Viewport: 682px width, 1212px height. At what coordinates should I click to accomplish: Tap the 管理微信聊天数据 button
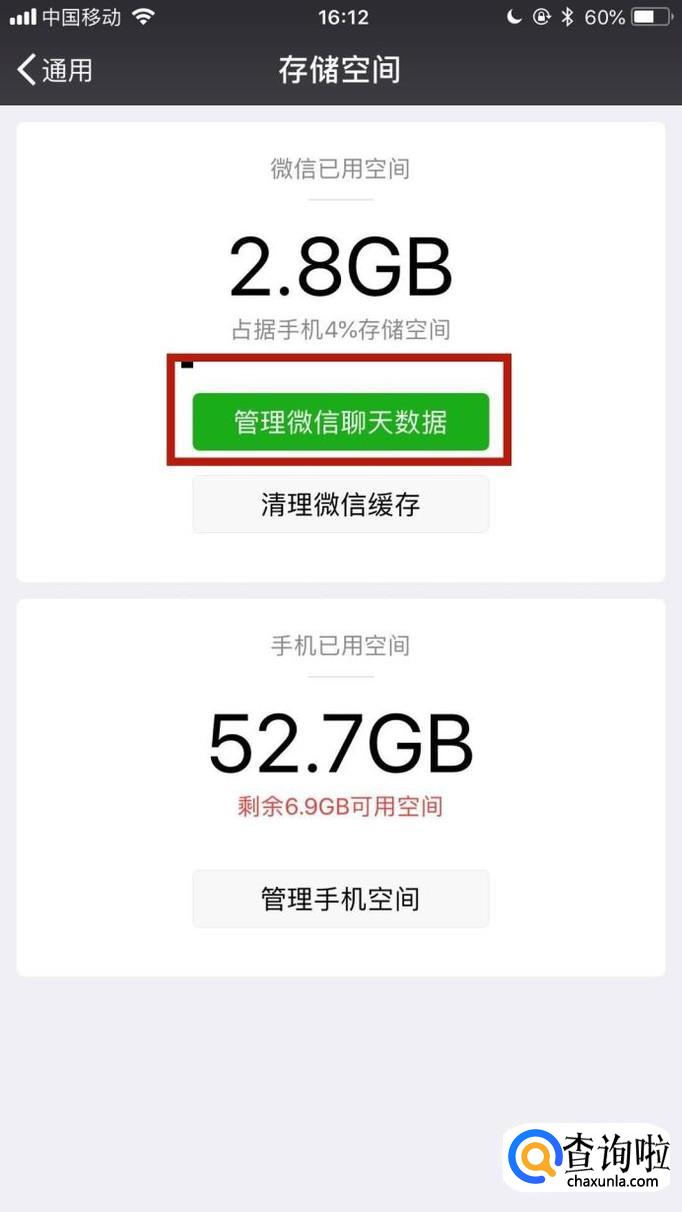[x=340, y=422]
